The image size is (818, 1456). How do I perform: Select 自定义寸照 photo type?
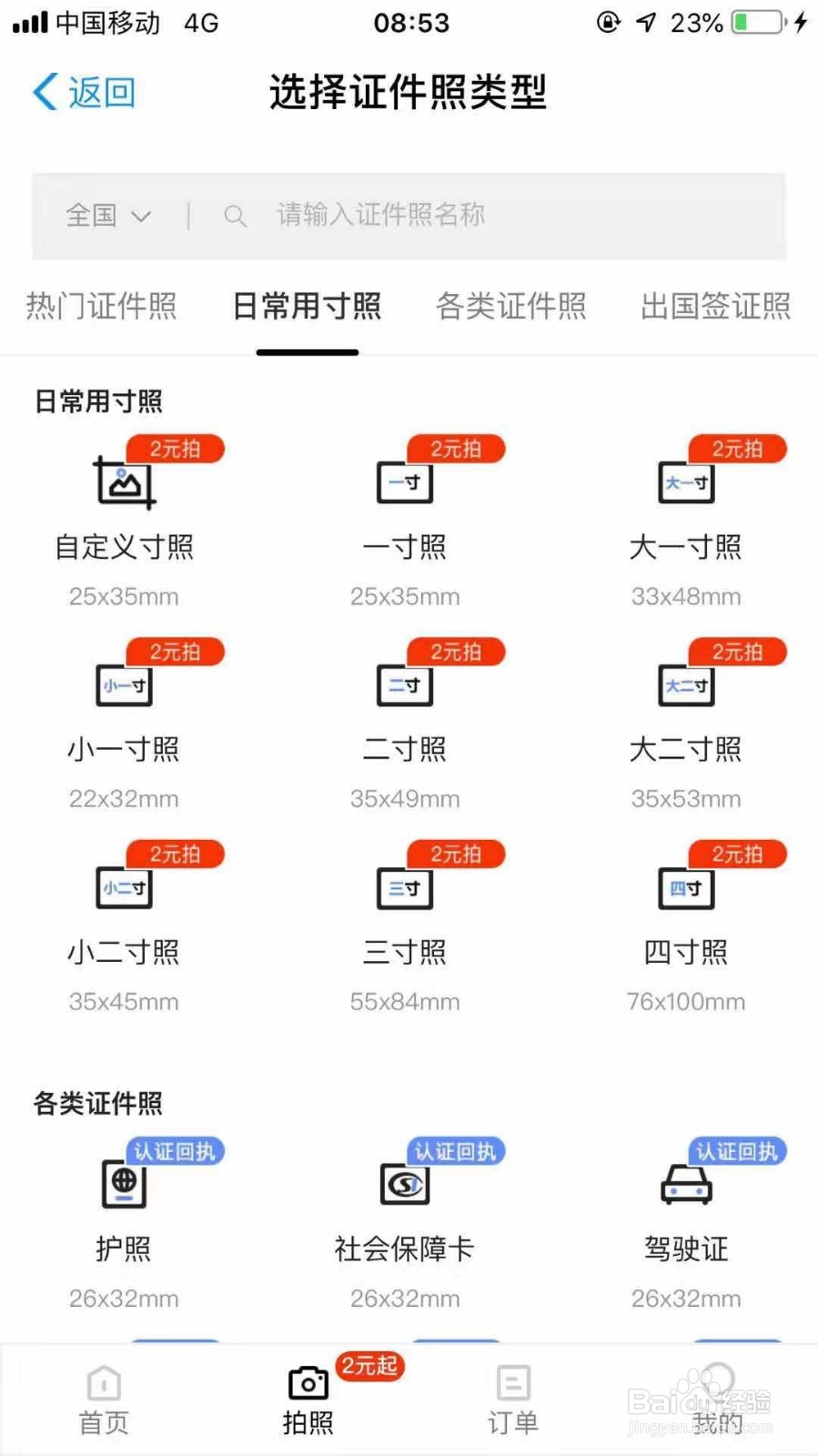coord(125,521)
